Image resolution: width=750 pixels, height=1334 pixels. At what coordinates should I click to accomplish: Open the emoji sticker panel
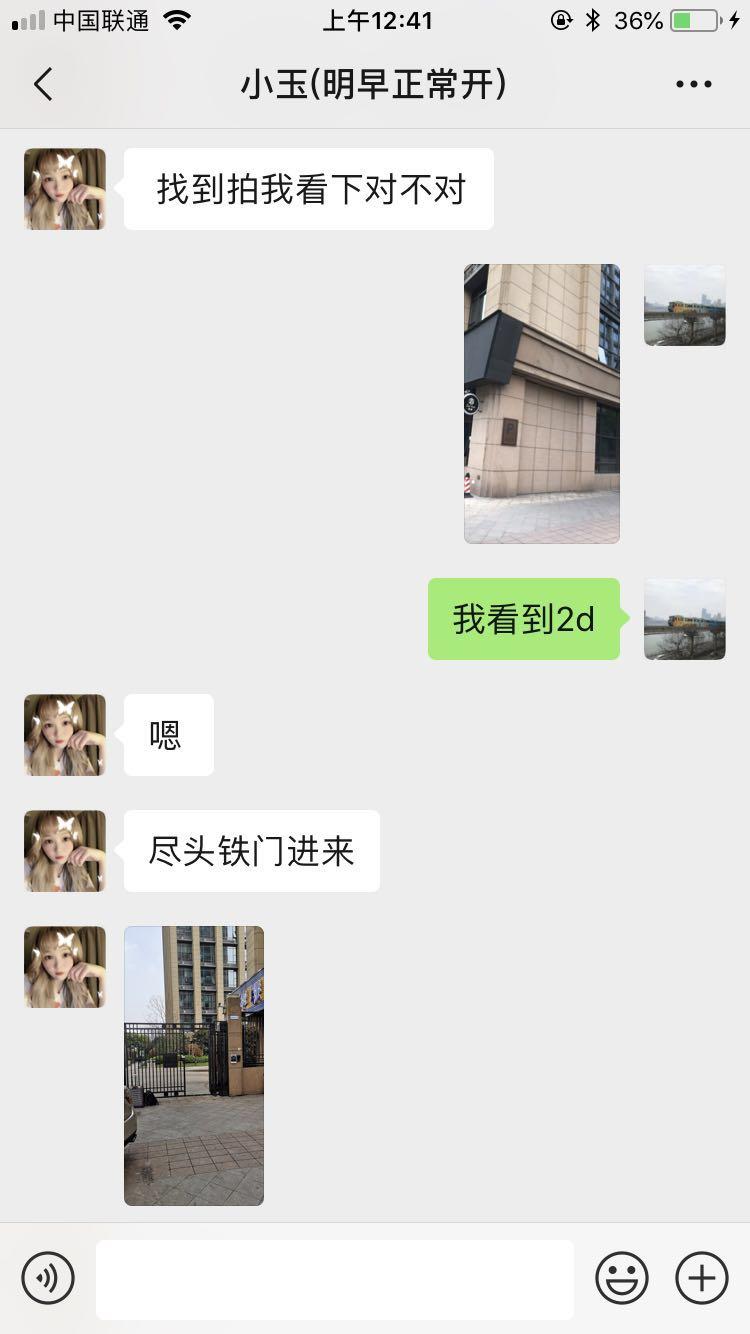tap(622, 1278)
